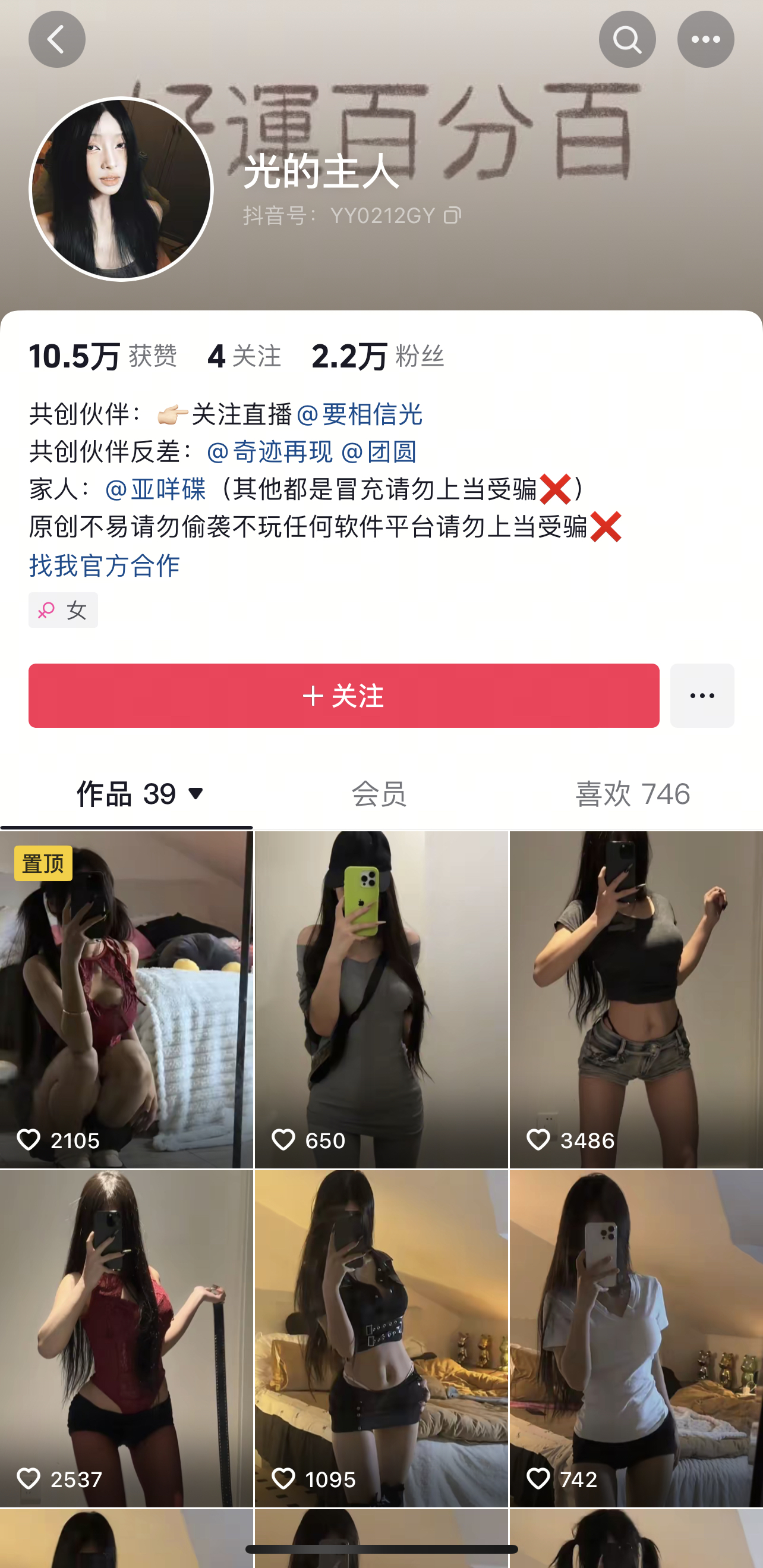Open the video with 1095 likes
Screen dimensions: 763x1568
(x=381, y=1338)
